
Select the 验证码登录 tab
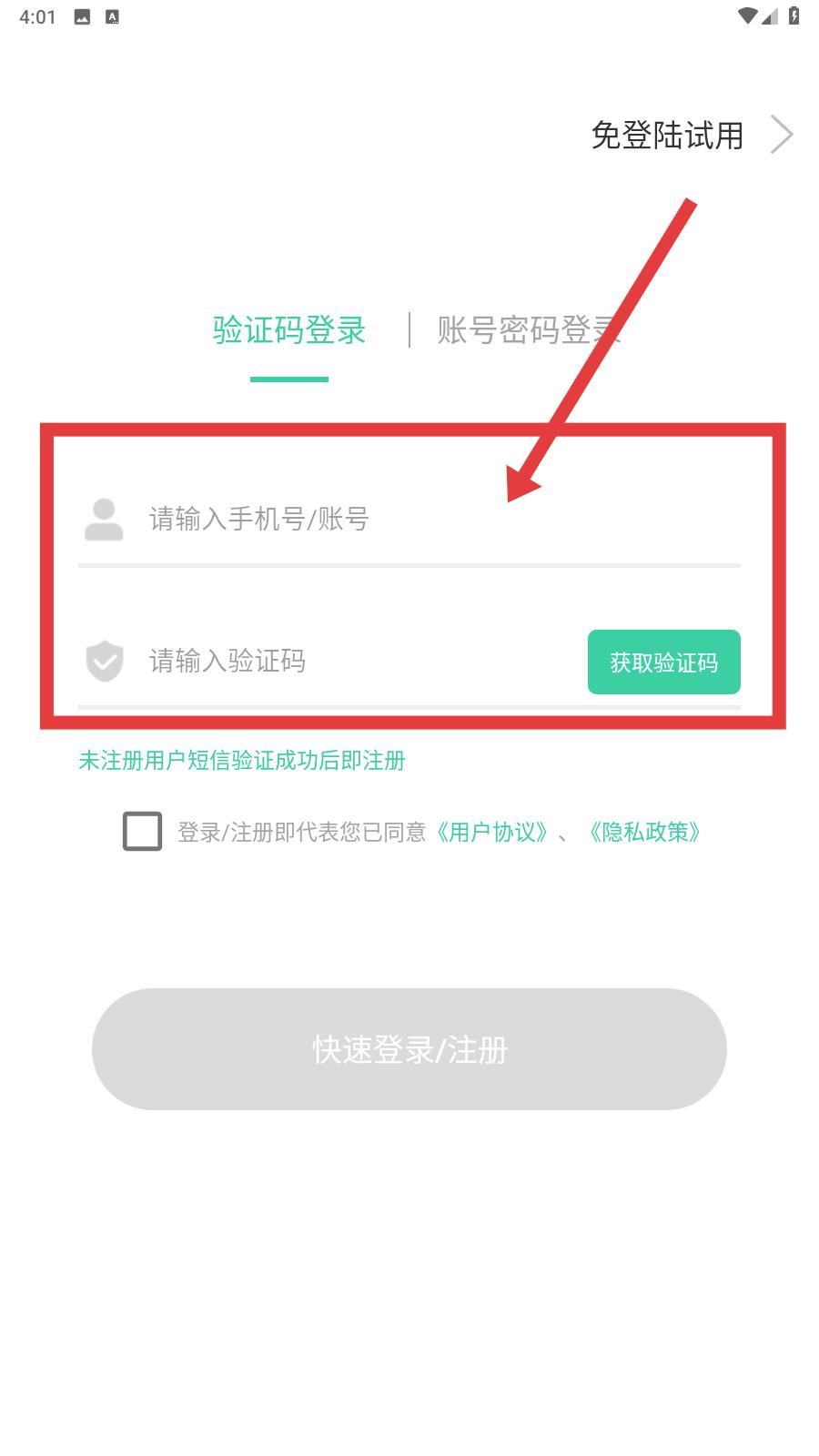click(289, 329)
